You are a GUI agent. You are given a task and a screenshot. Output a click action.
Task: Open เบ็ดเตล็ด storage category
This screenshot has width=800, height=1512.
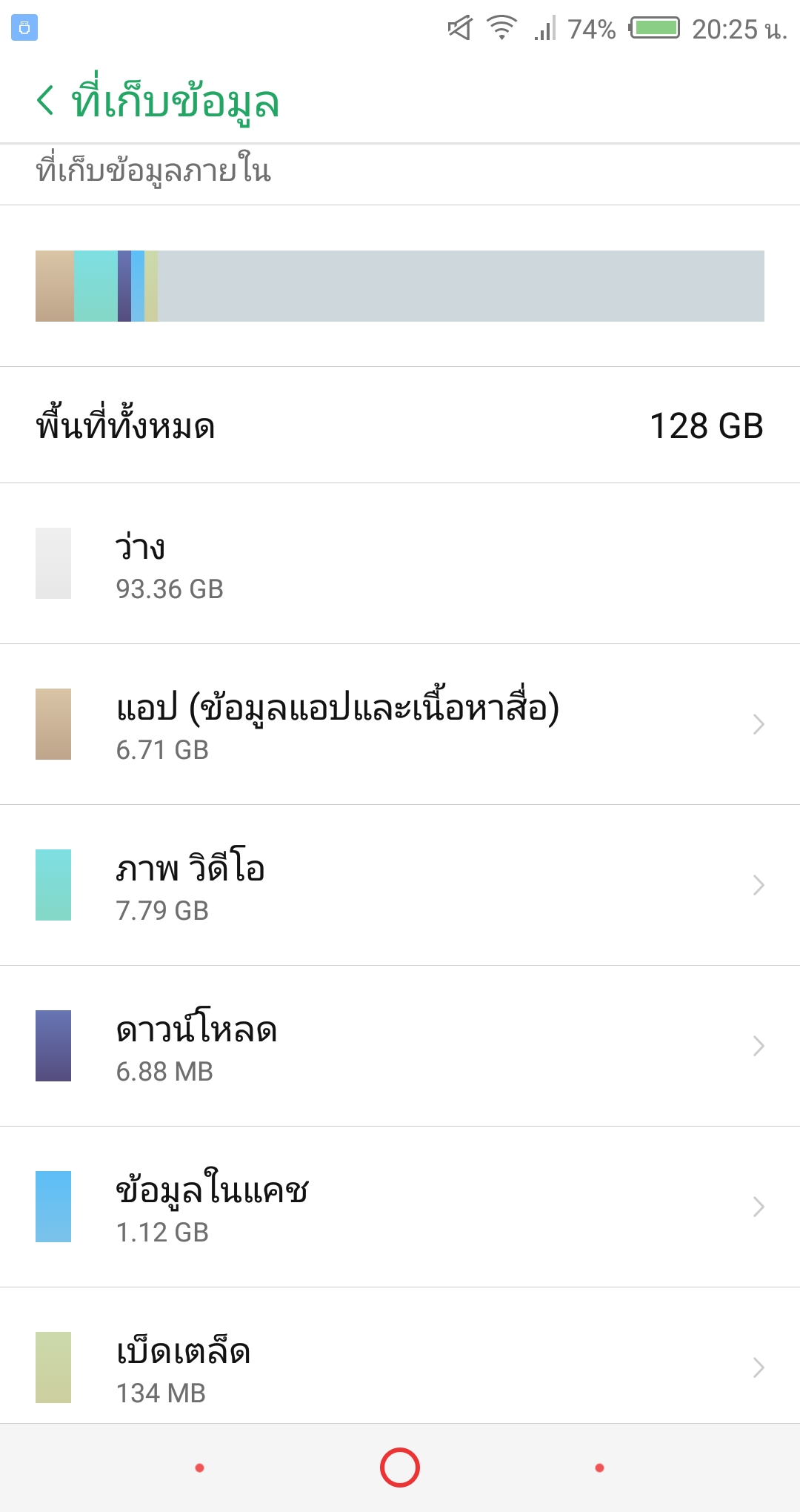[400, 1367]
